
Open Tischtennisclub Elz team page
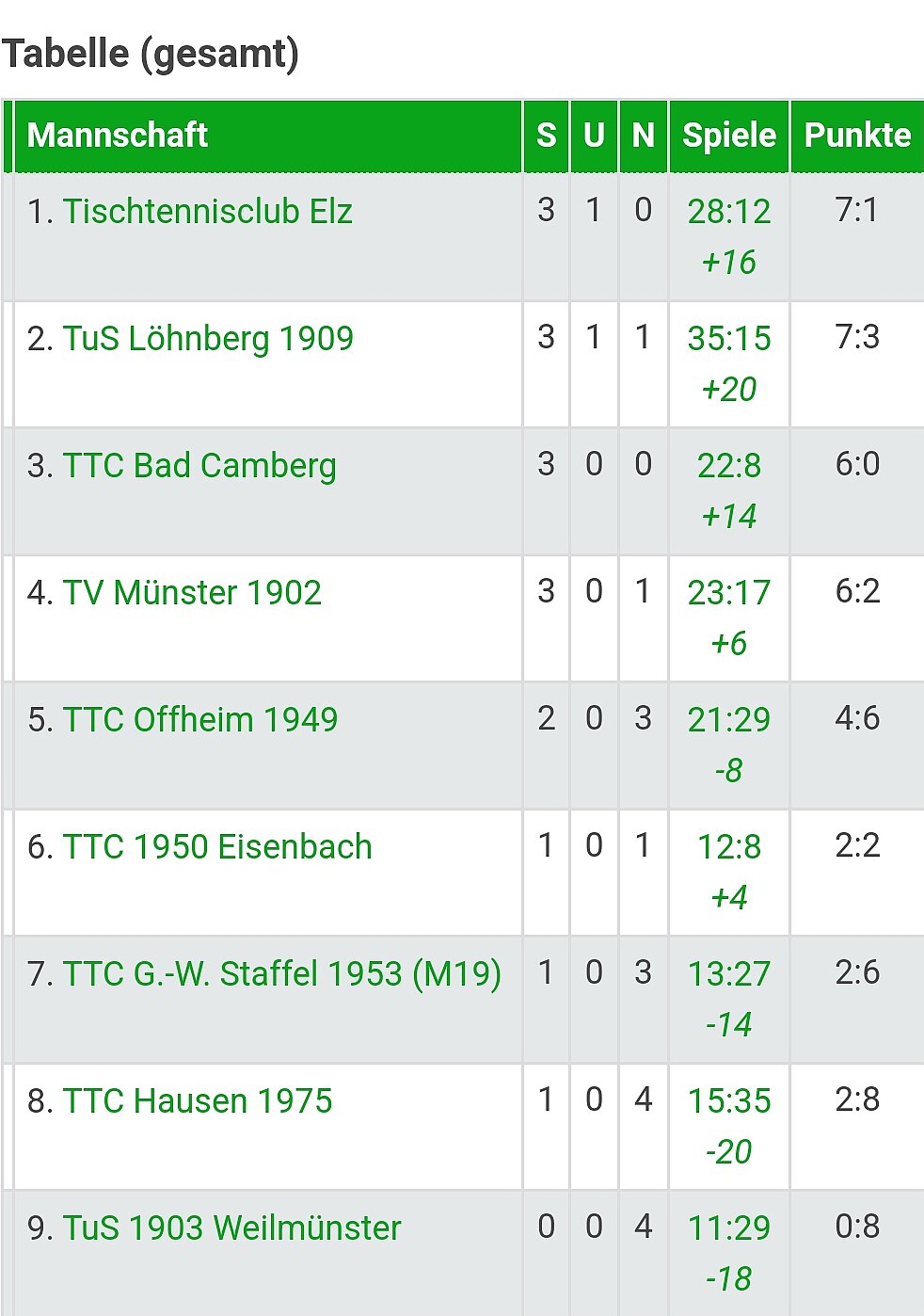coord(207,211)
